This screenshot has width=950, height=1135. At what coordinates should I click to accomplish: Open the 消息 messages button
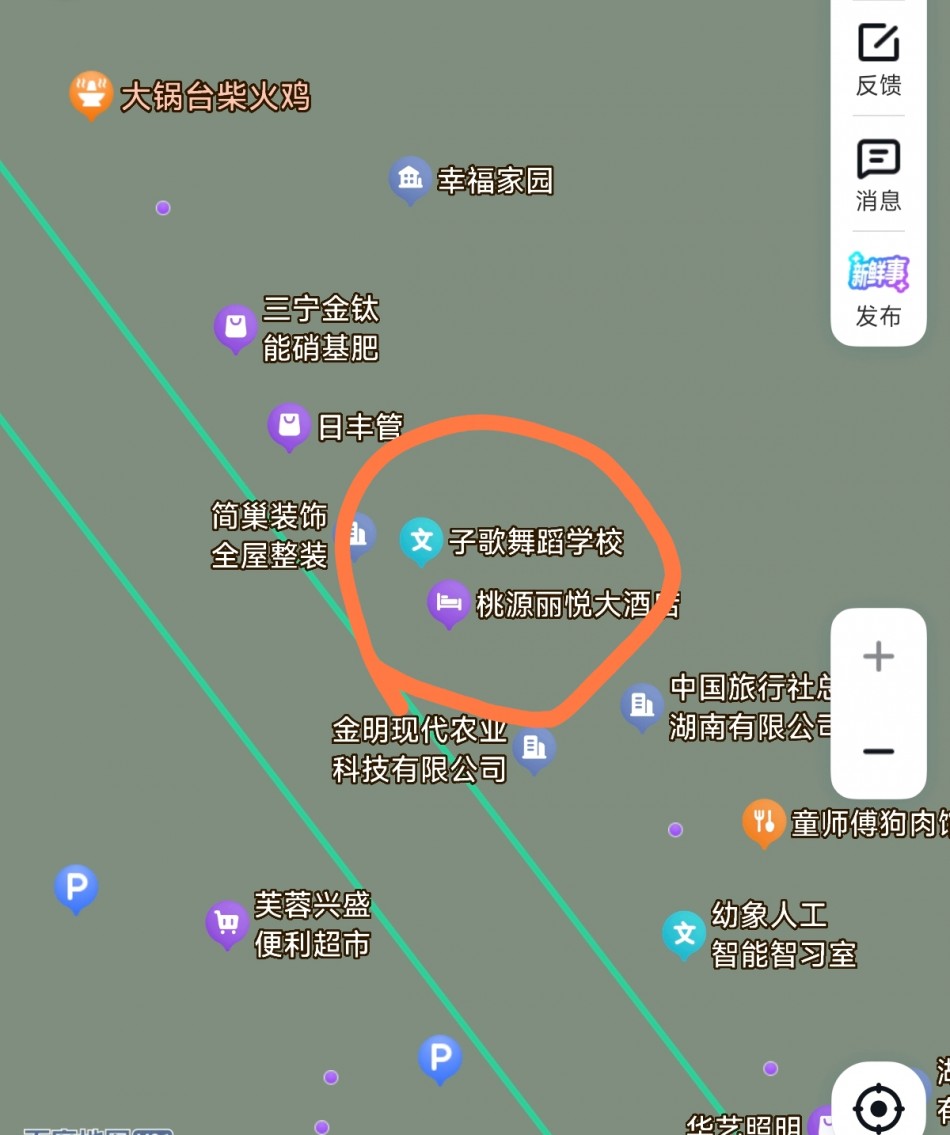pyautogui.click(x=878, y=174)
